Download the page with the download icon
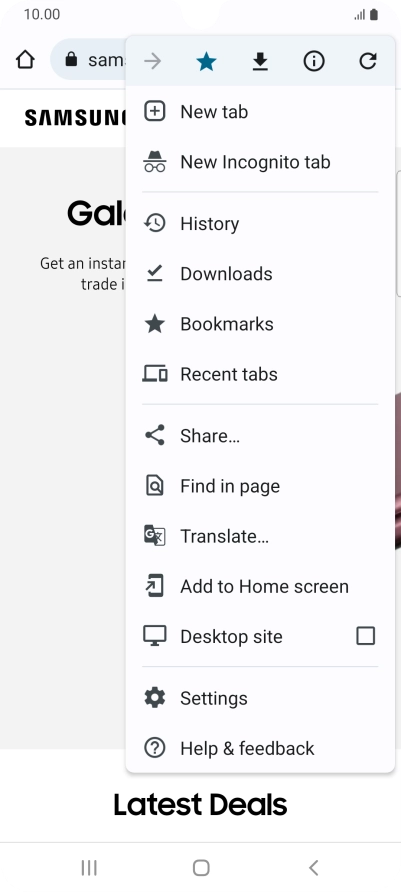This screenshot has width=401, height=892. tap(260, 61)
